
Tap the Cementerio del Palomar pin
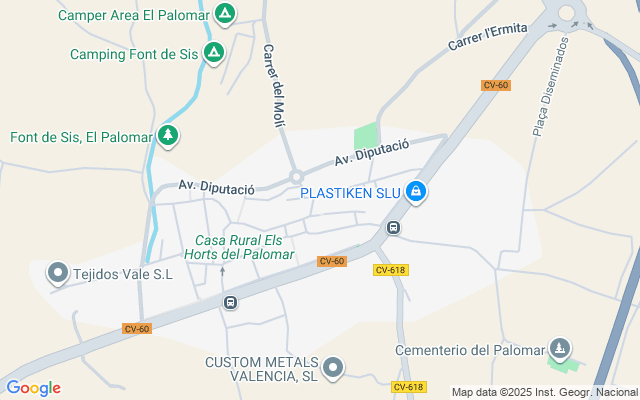point(560,349)
